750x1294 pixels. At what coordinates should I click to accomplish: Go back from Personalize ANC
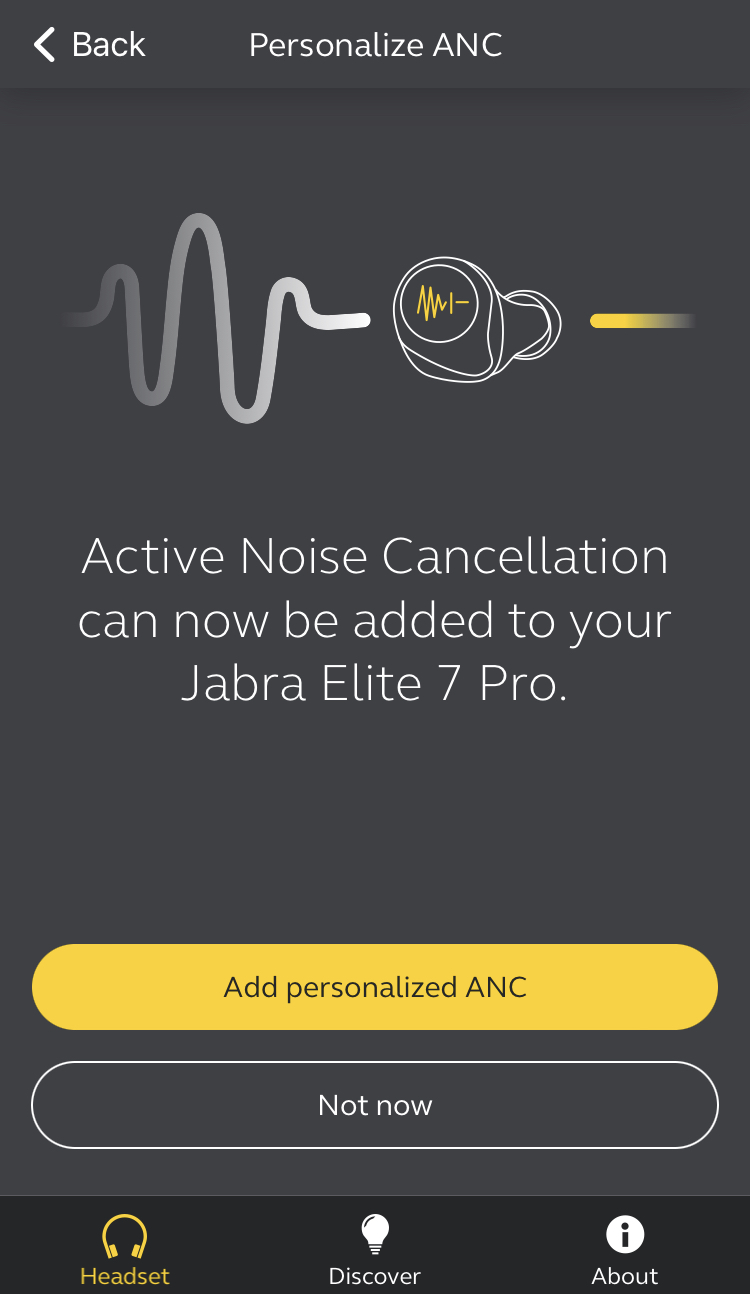pyautogui.click(x=88, y=45)
